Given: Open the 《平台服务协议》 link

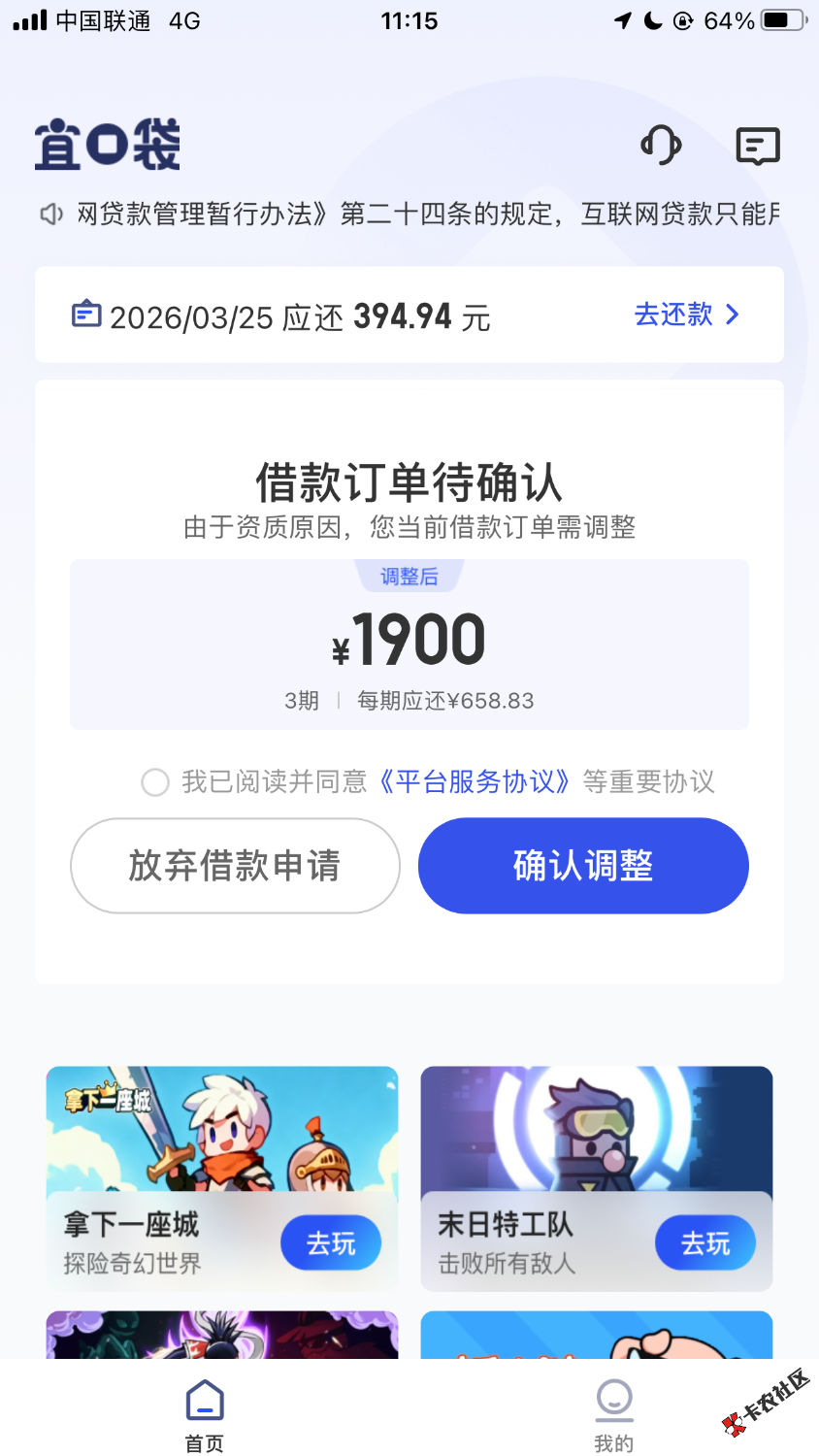Looking at the screenshot, I should coord(474,781).
